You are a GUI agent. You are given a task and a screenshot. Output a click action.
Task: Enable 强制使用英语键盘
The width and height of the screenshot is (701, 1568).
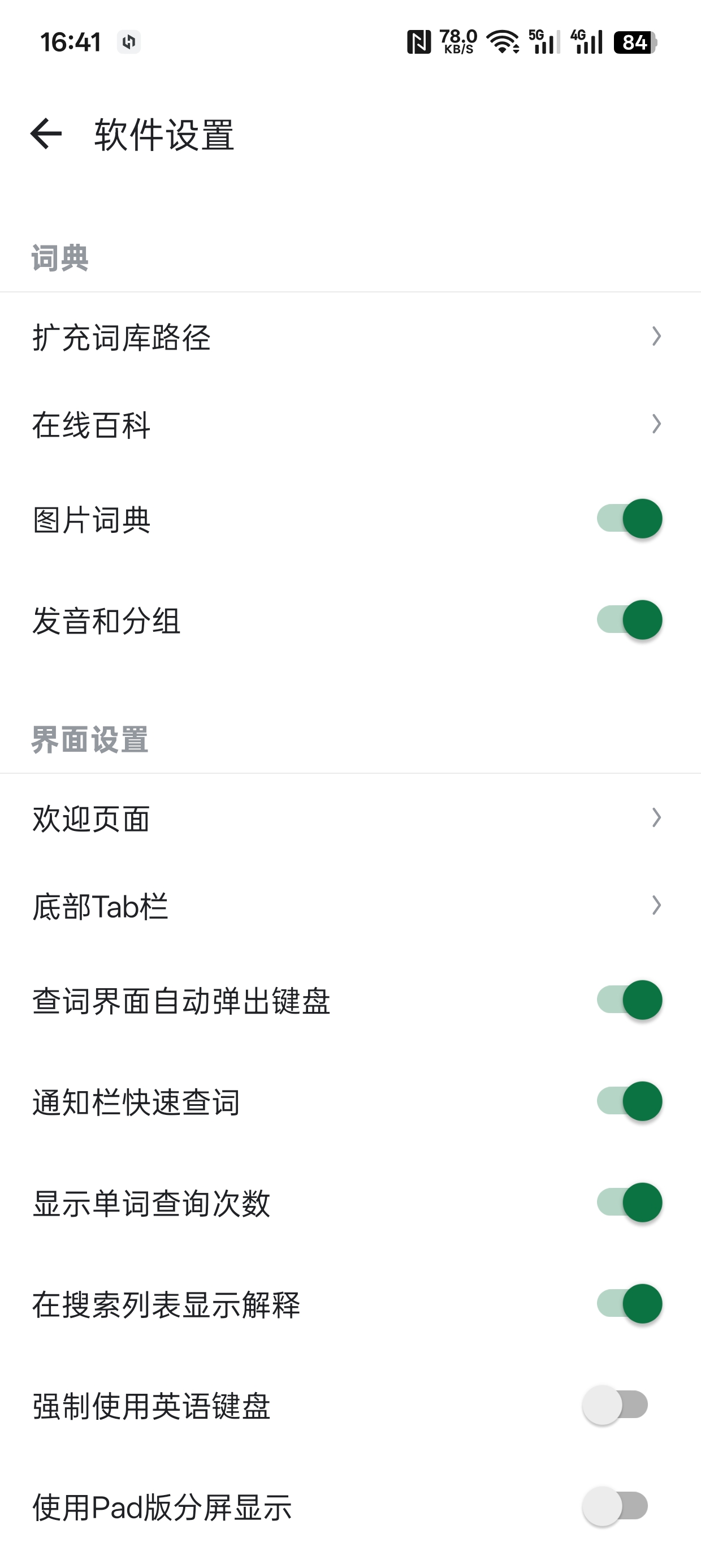coord(615,1405)
